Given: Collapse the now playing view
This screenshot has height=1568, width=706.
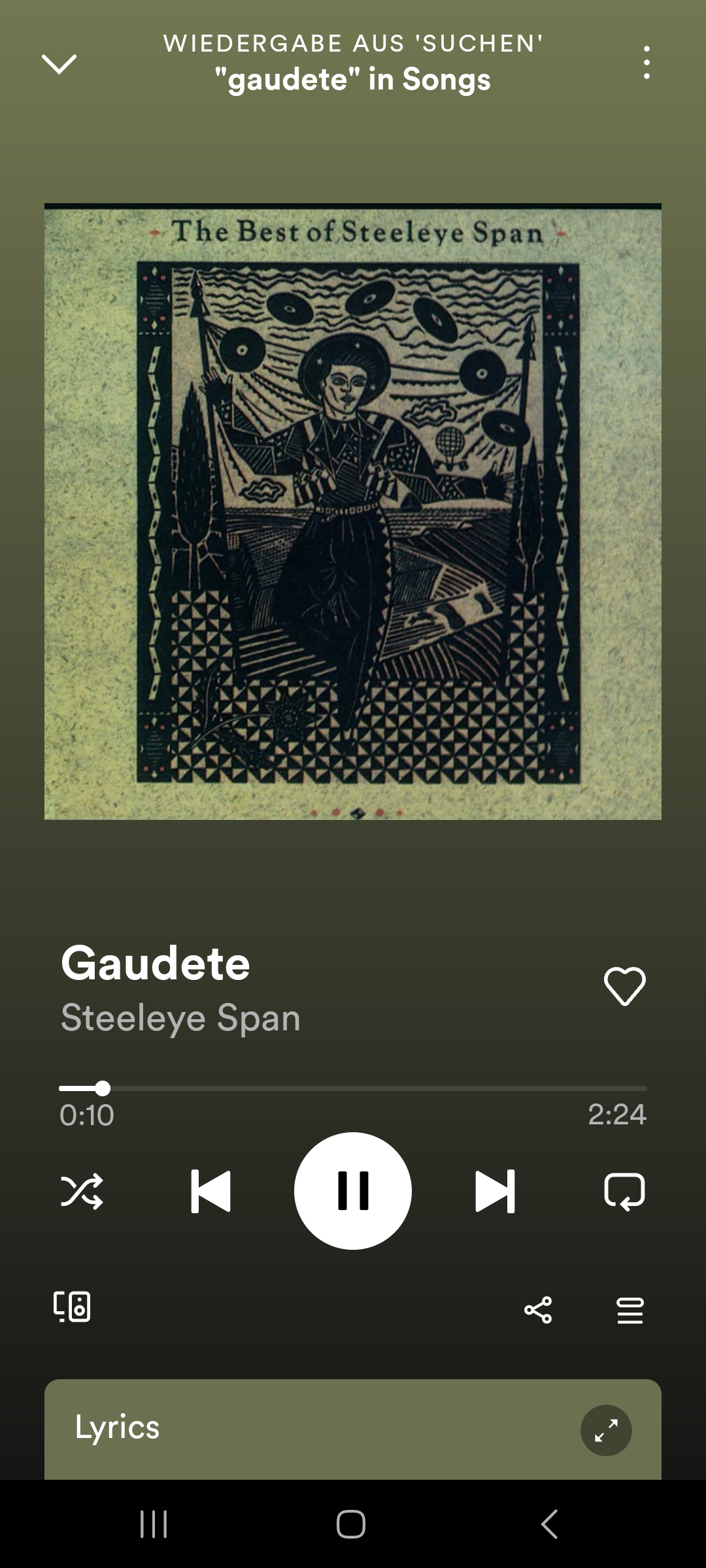Looking at the screenshot, I should coord(59,63).
